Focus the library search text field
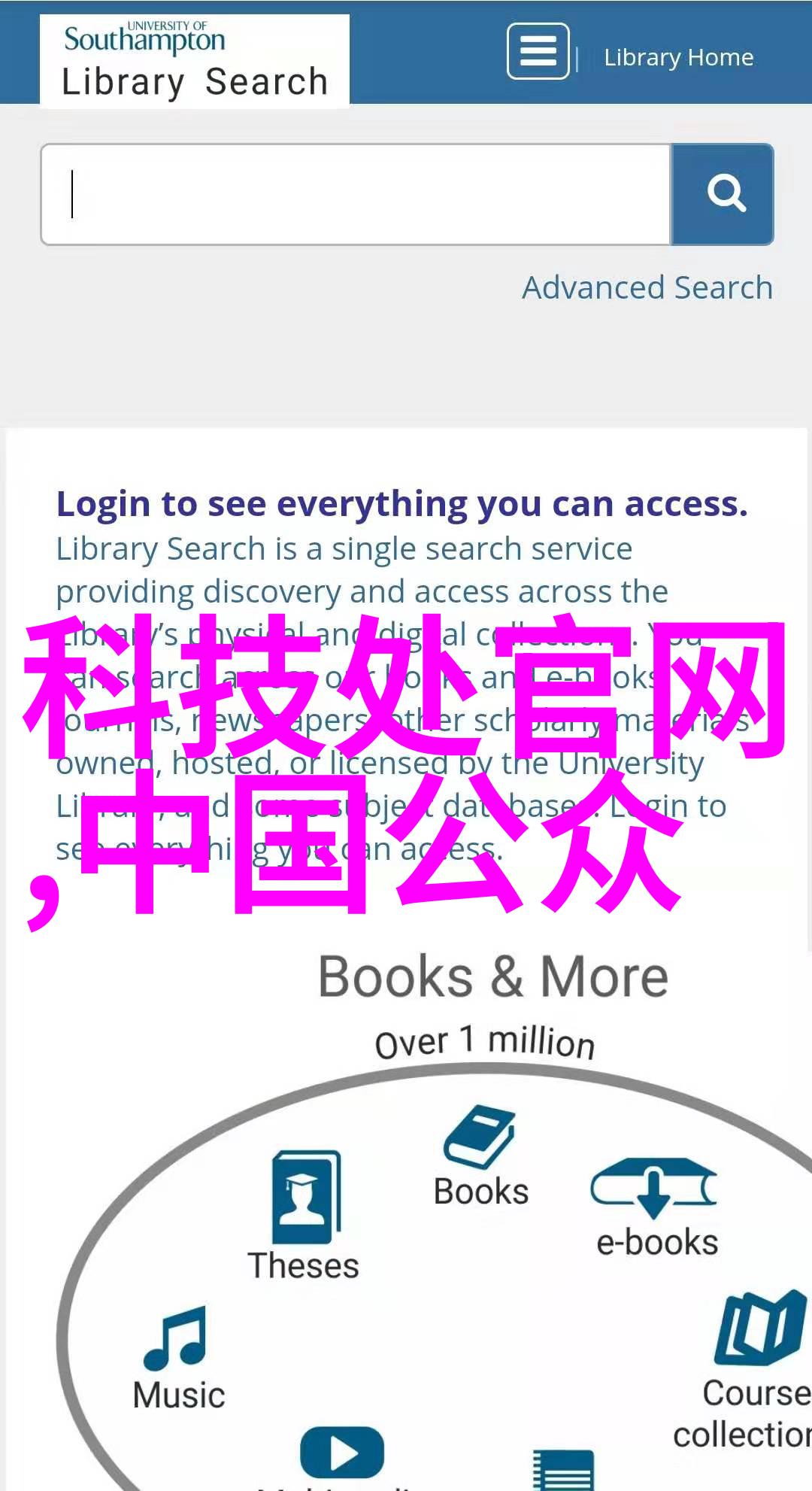Screen dimensions: 812x1491 coord(356,195)
